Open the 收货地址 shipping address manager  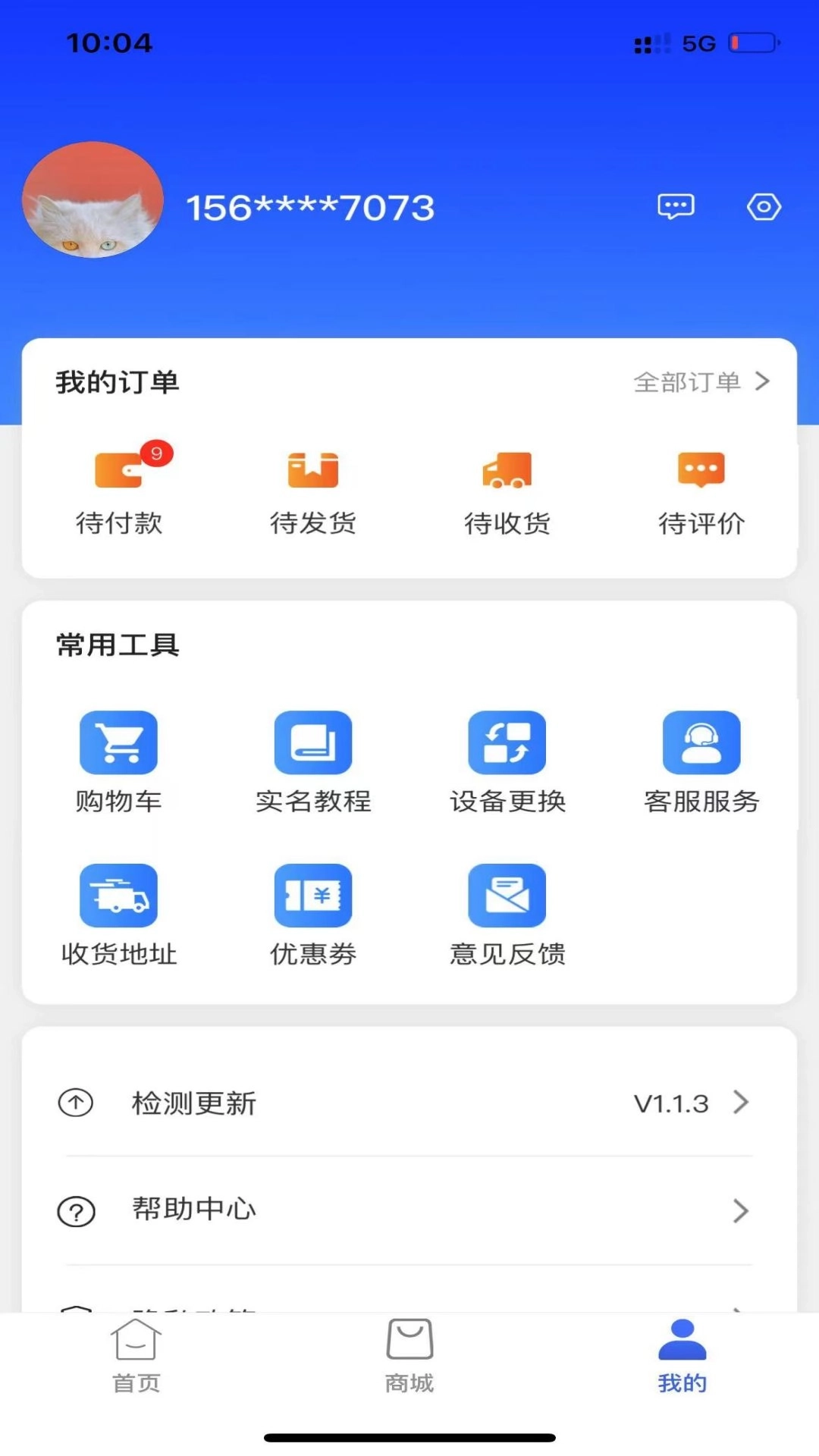[119, 914]
